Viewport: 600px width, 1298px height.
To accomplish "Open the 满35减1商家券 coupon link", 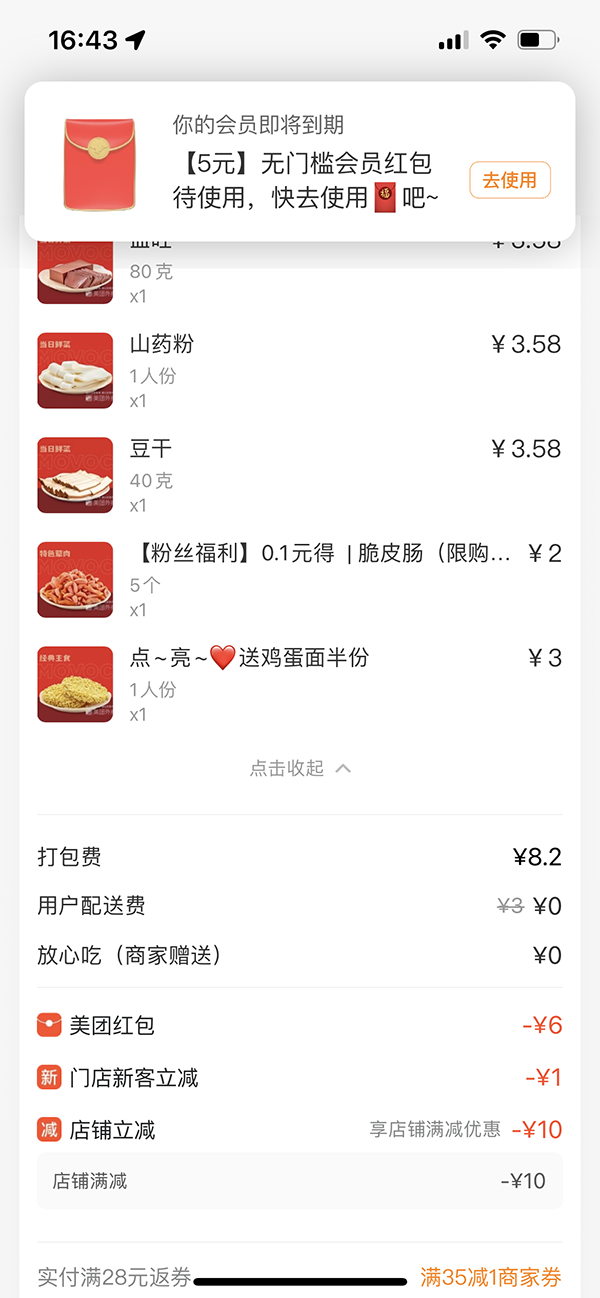I will [490, 1277].
